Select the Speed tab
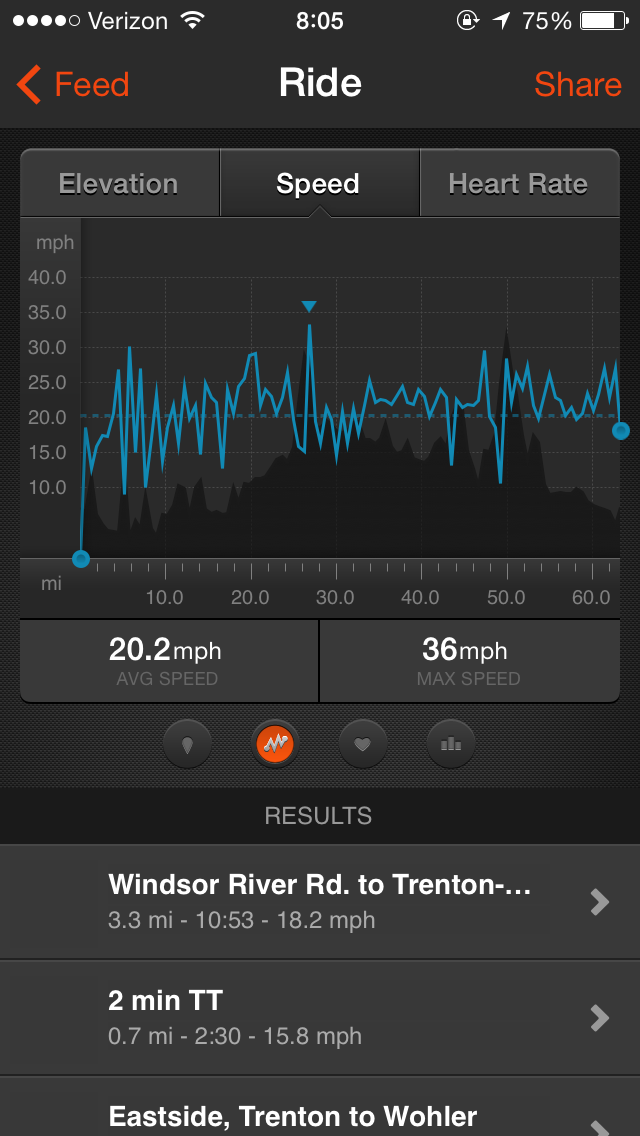Viewport: 640px width, 1136px height. (x=318, y=184)
